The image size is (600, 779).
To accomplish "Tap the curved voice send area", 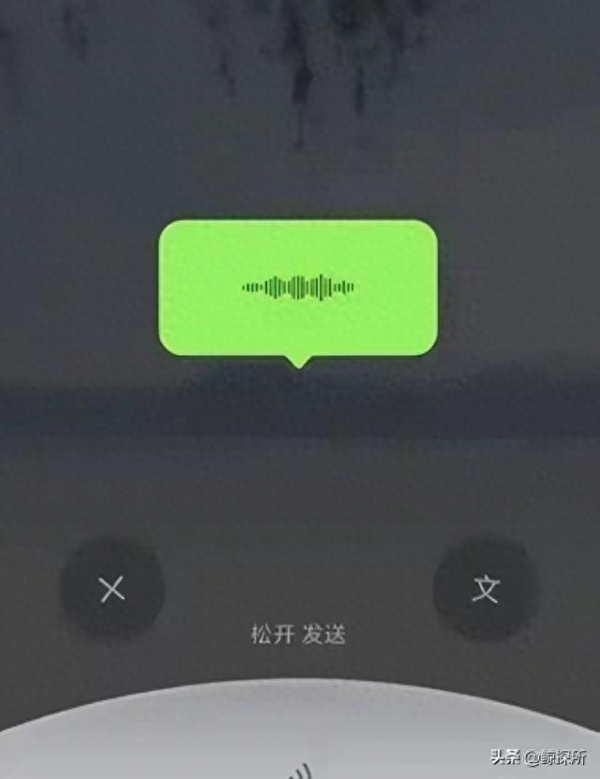I will click(x=300, y=735).
